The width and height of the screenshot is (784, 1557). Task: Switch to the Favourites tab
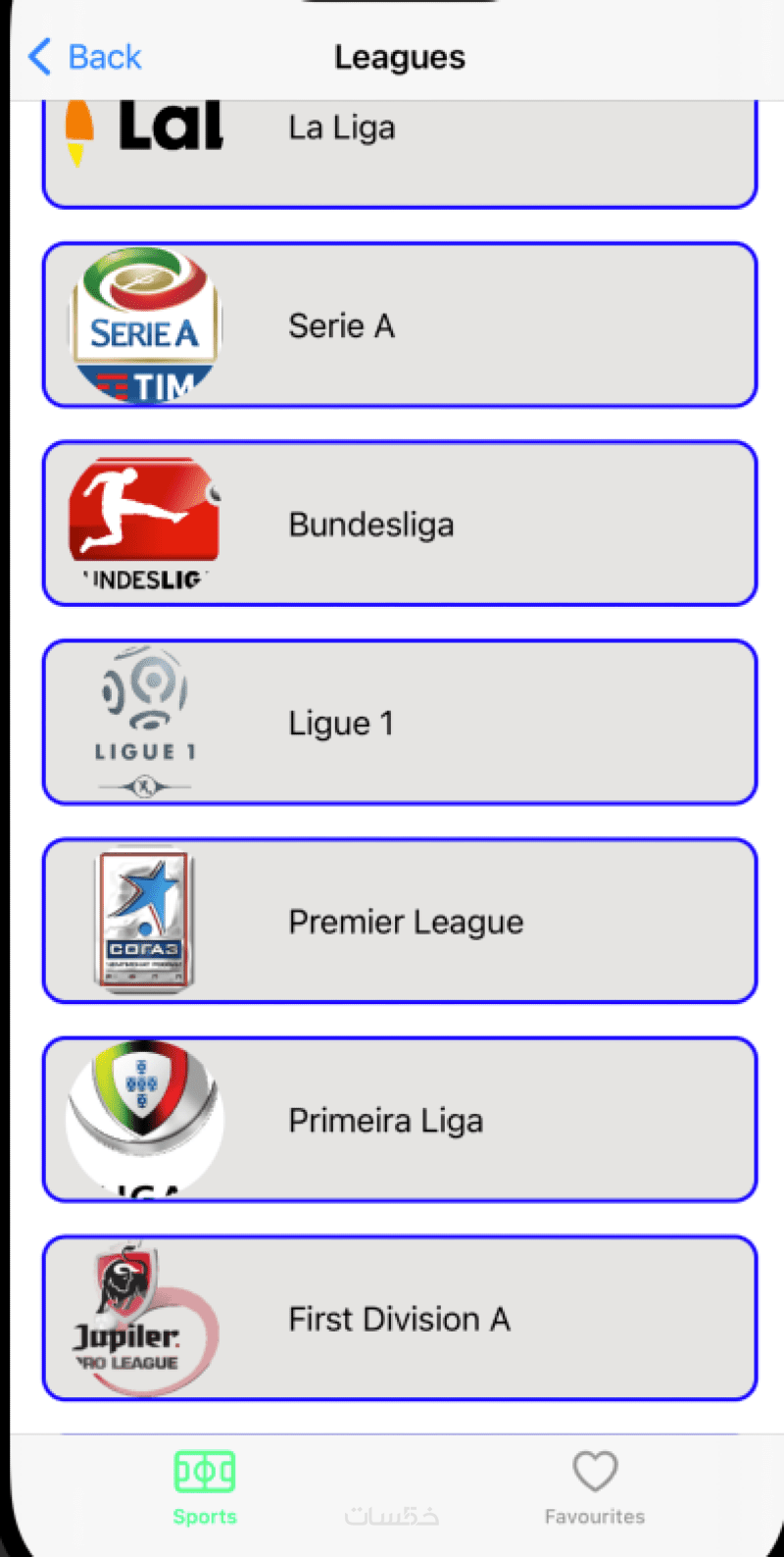594,1486
